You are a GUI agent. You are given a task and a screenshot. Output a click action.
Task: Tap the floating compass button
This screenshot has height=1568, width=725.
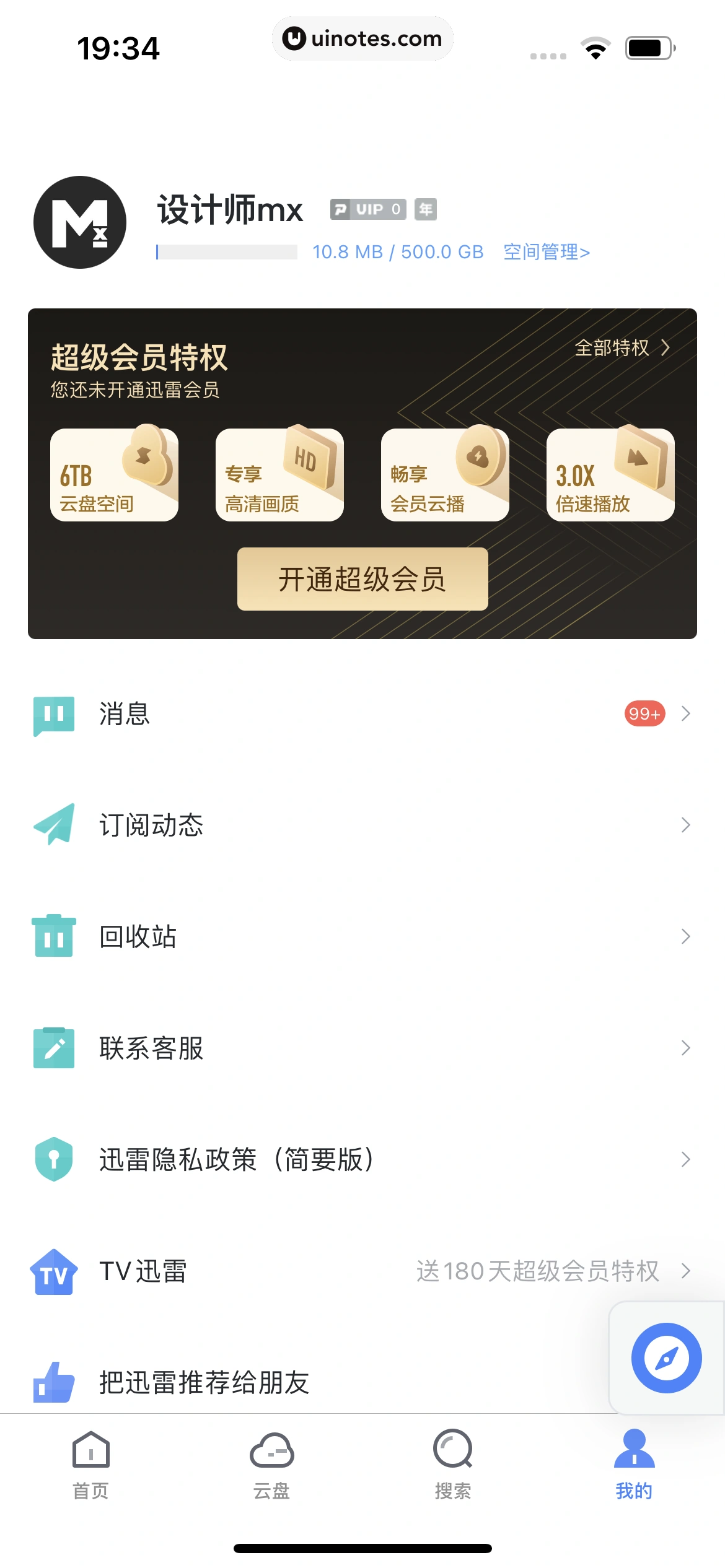point(666,1358)
